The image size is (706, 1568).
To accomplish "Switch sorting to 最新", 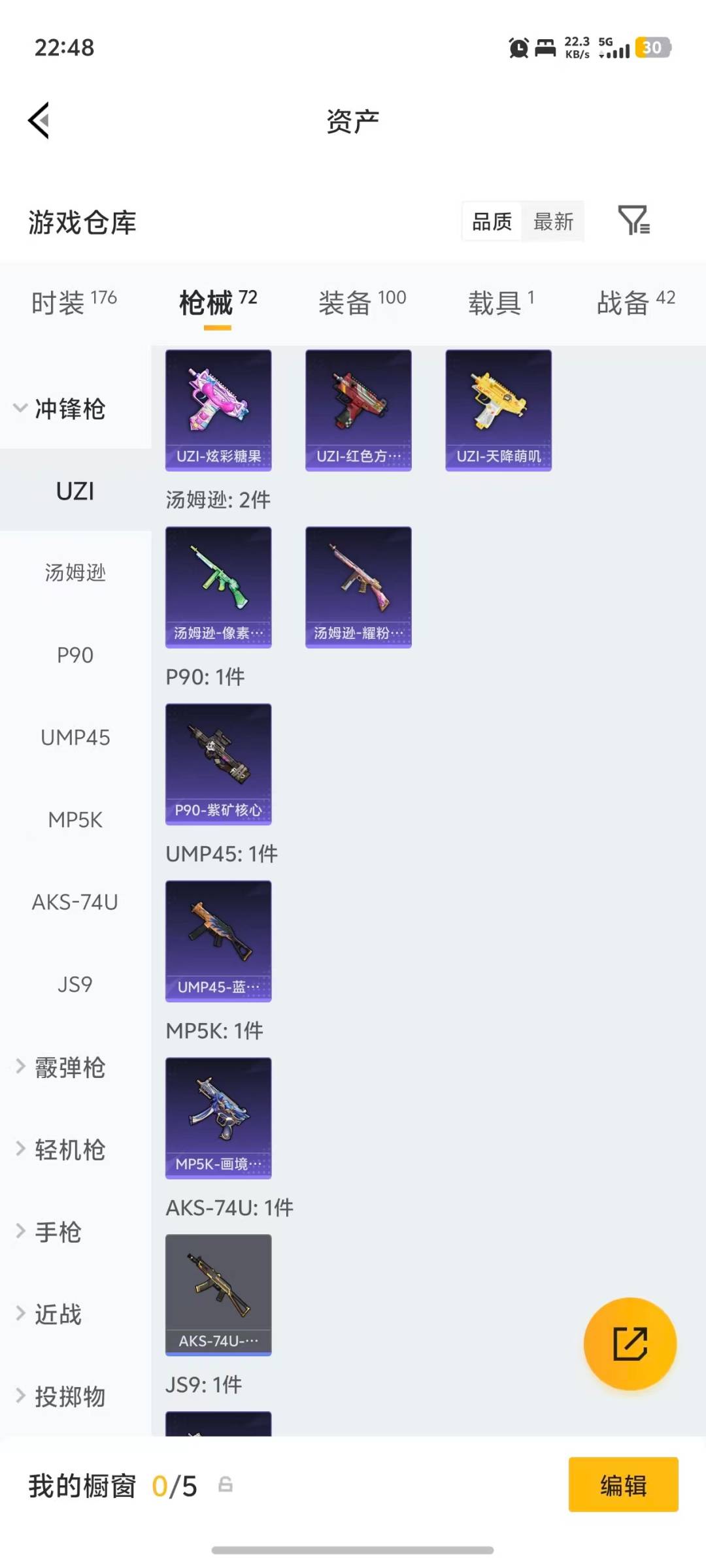I will [553, 222].
